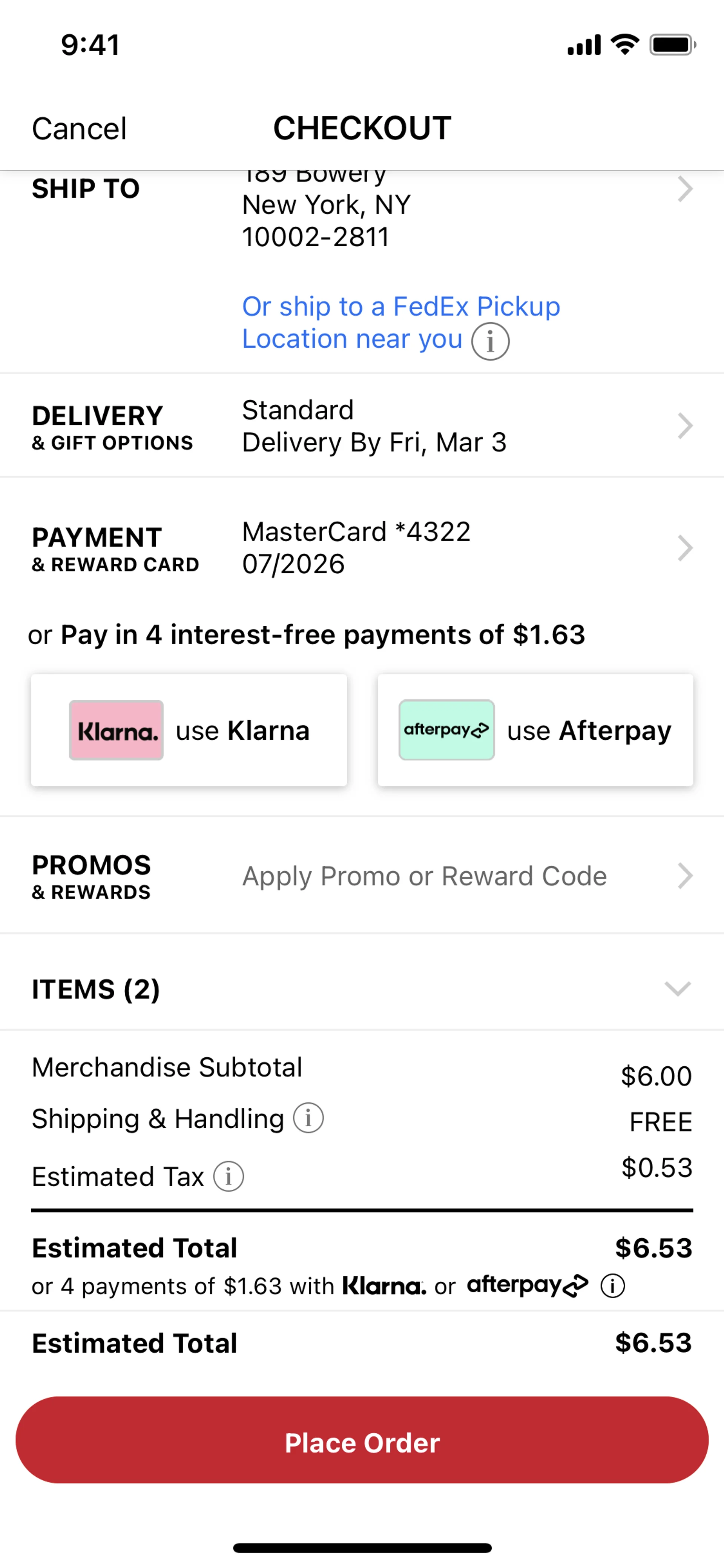Image resolution: width=724 pixels, height=1568 pixels.
Task: Change the Ship To address
Action: tap(684, 189)
